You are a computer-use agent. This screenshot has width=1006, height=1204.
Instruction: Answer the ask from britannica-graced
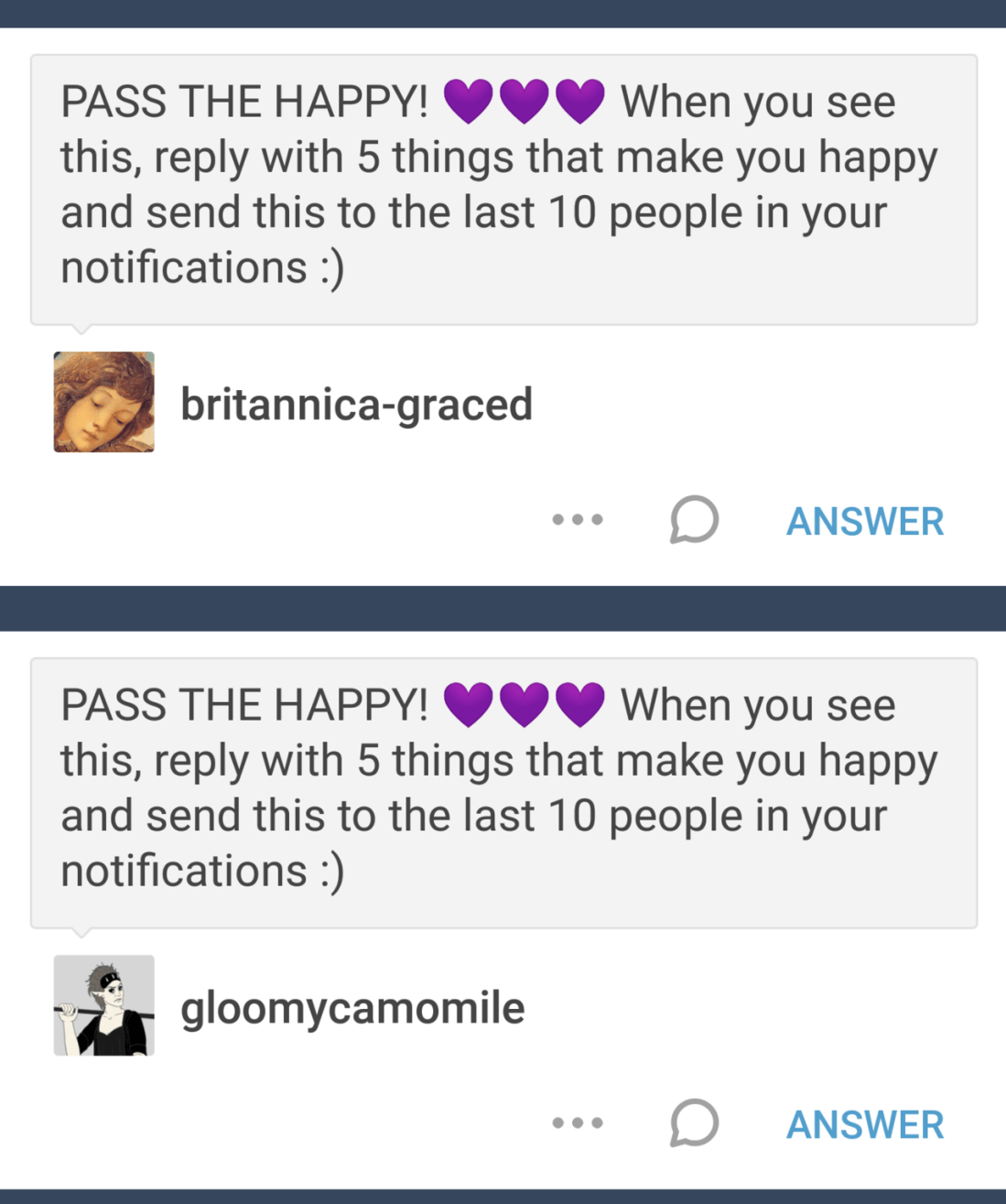pyautogui.click(x=864, y=521)
